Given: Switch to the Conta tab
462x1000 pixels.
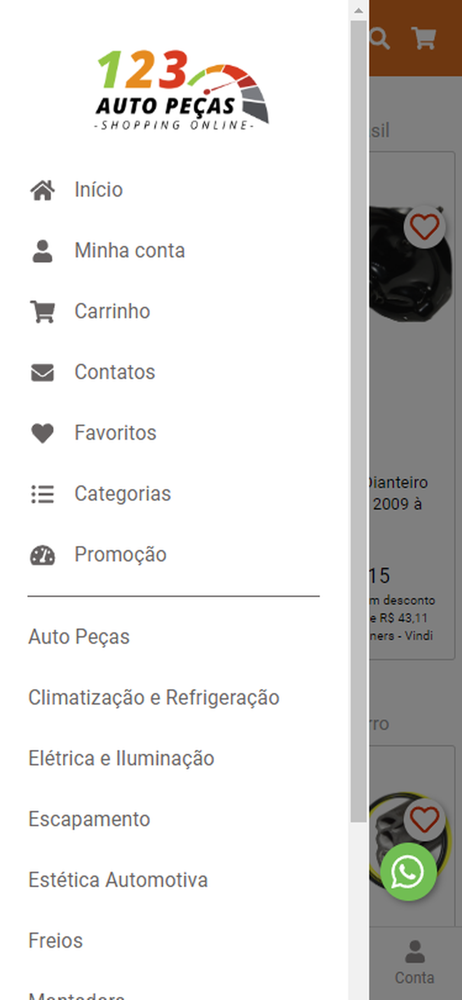Looking at the screenshot, I should [415, 962].
